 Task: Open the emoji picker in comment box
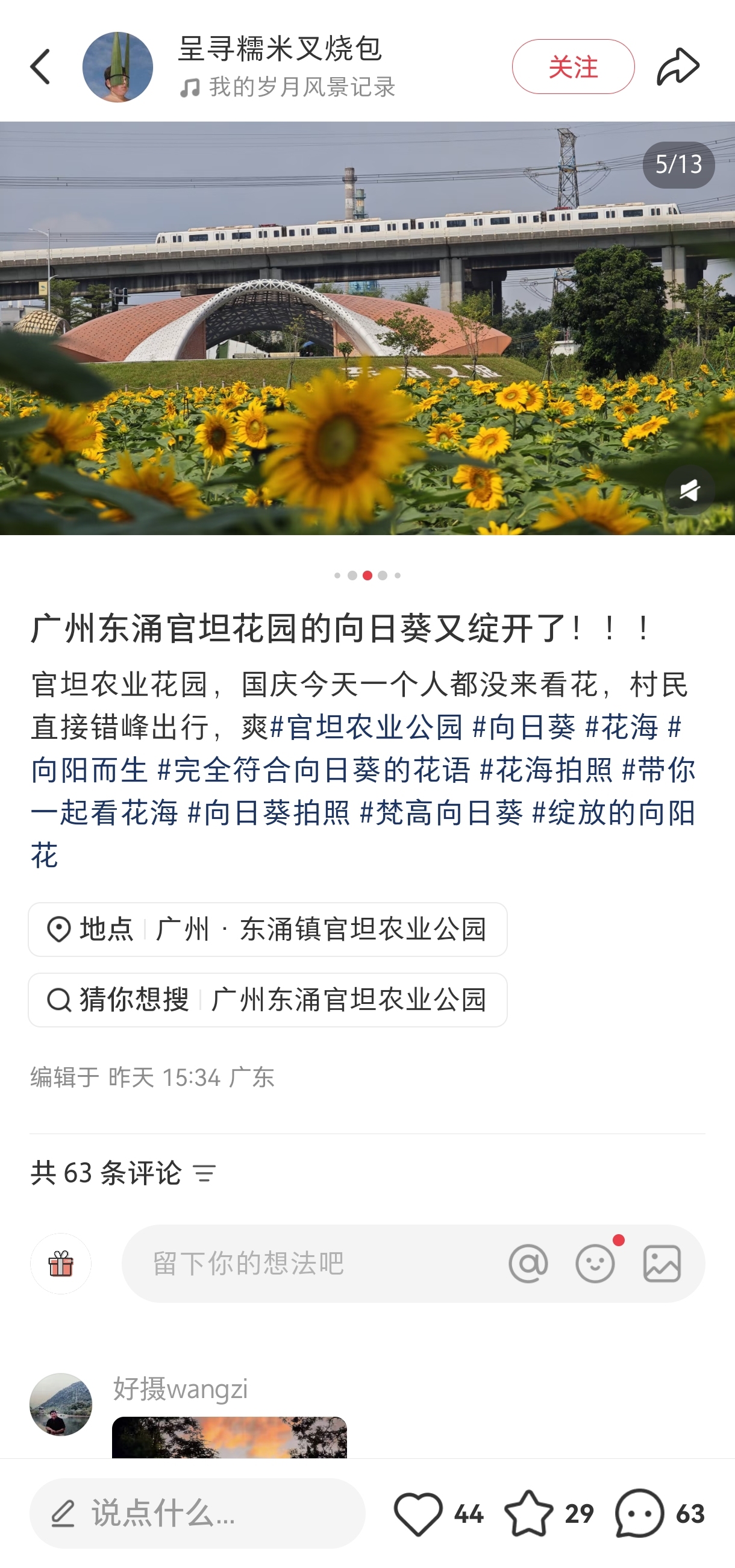tap(595, 1264)
